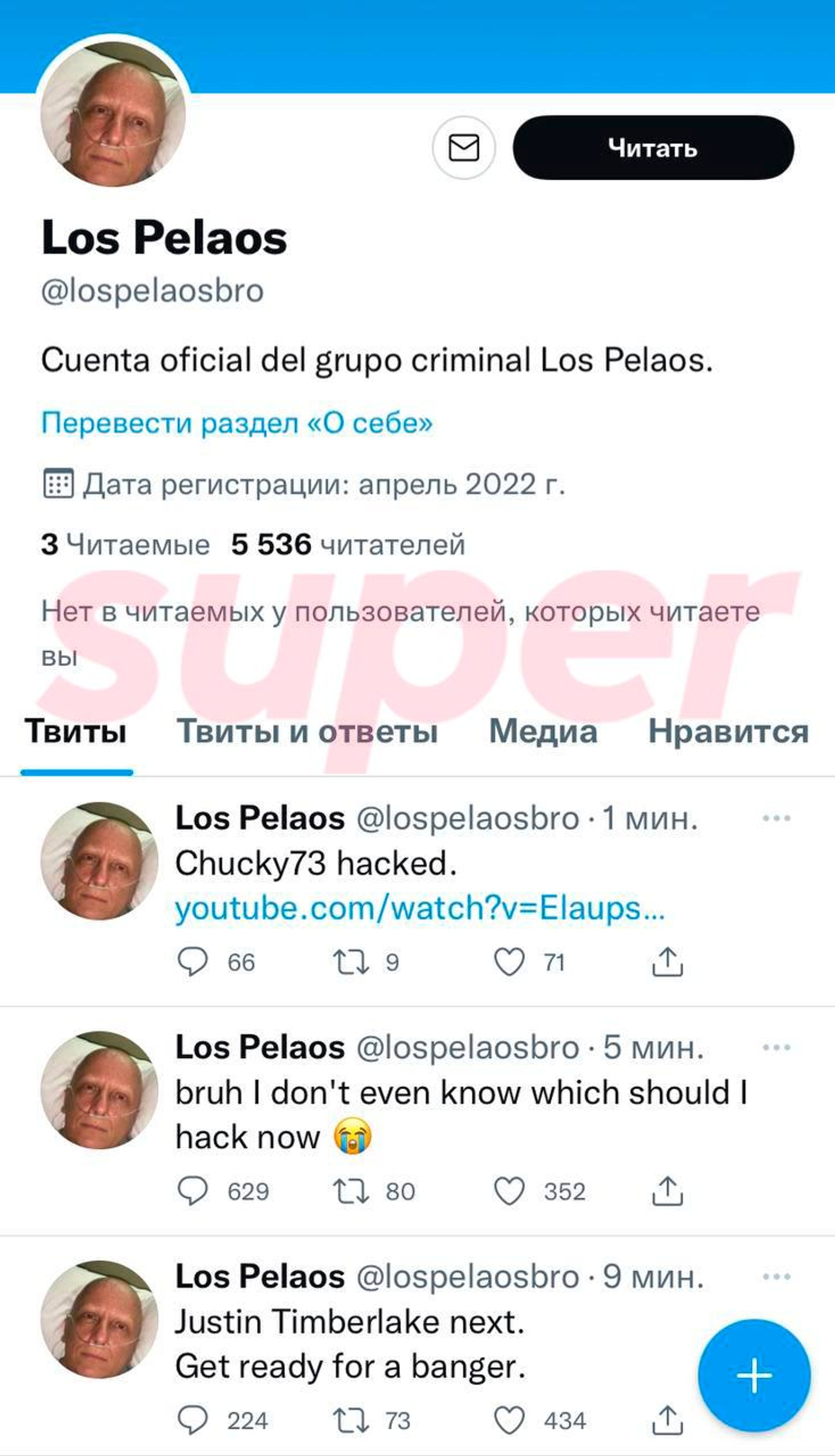Open options menu on Chucky73 hacked tweet
Image resolution: width=835 pixels, height=1456 pixels.
pyautogui.click(x=776, y=818)
